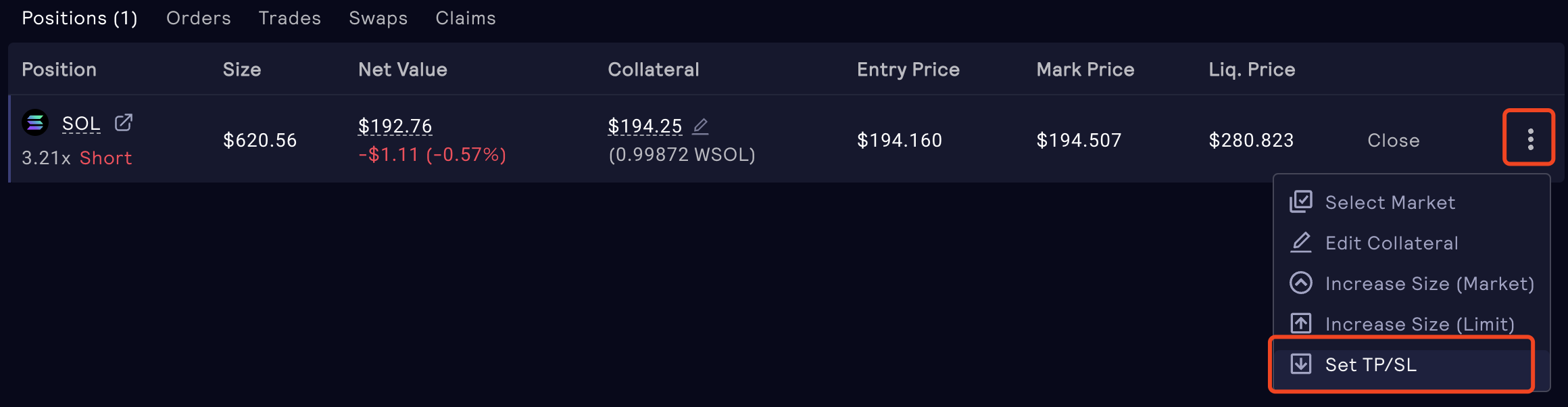Switch to the Trades tab

click(x=289, y=18)
